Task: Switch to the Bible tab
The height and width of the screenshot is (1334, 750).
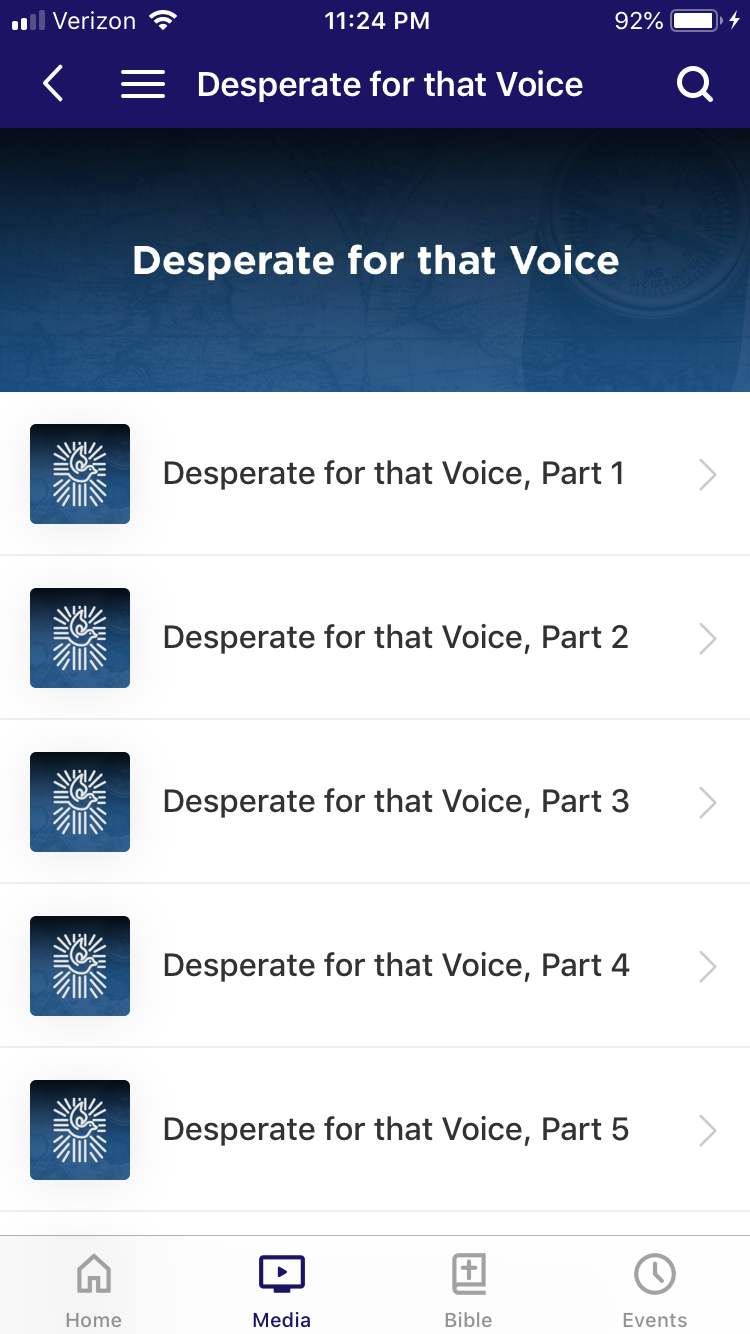Action: pyautogui.click(x=468, y=1290)
